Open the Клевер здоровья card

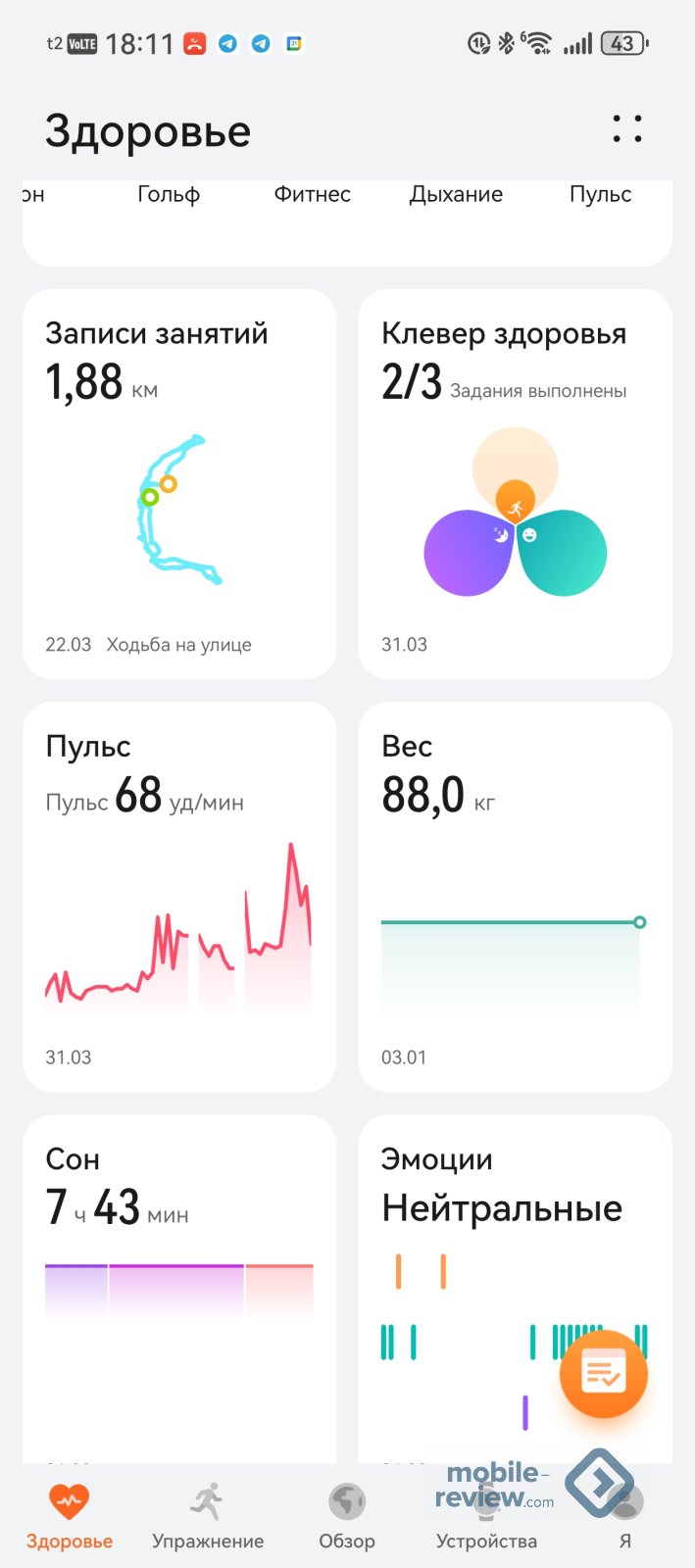pos(516,483)
